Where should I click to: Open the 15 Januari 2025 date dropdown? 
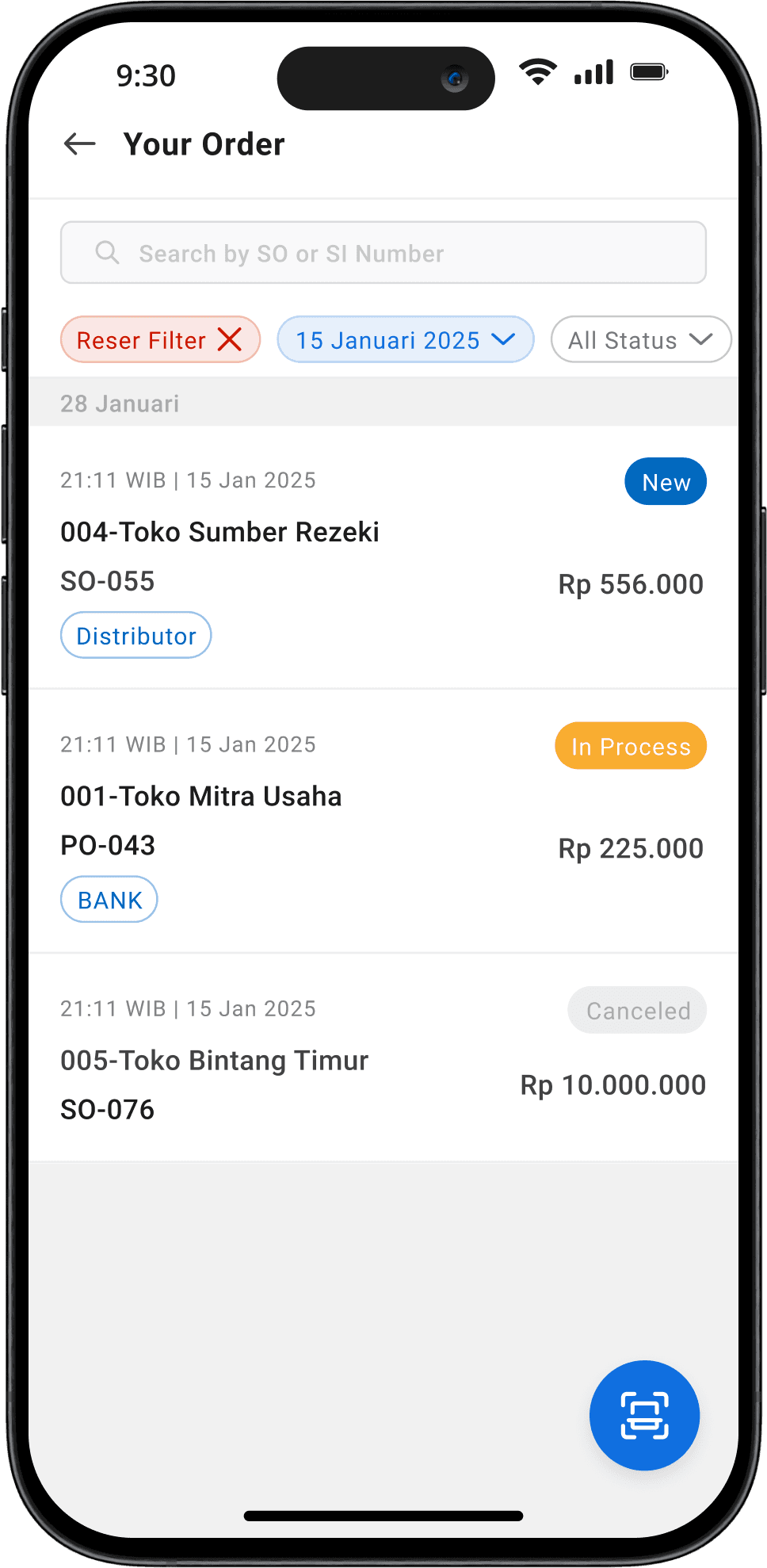pyautogui.click(x=406, y=340)
